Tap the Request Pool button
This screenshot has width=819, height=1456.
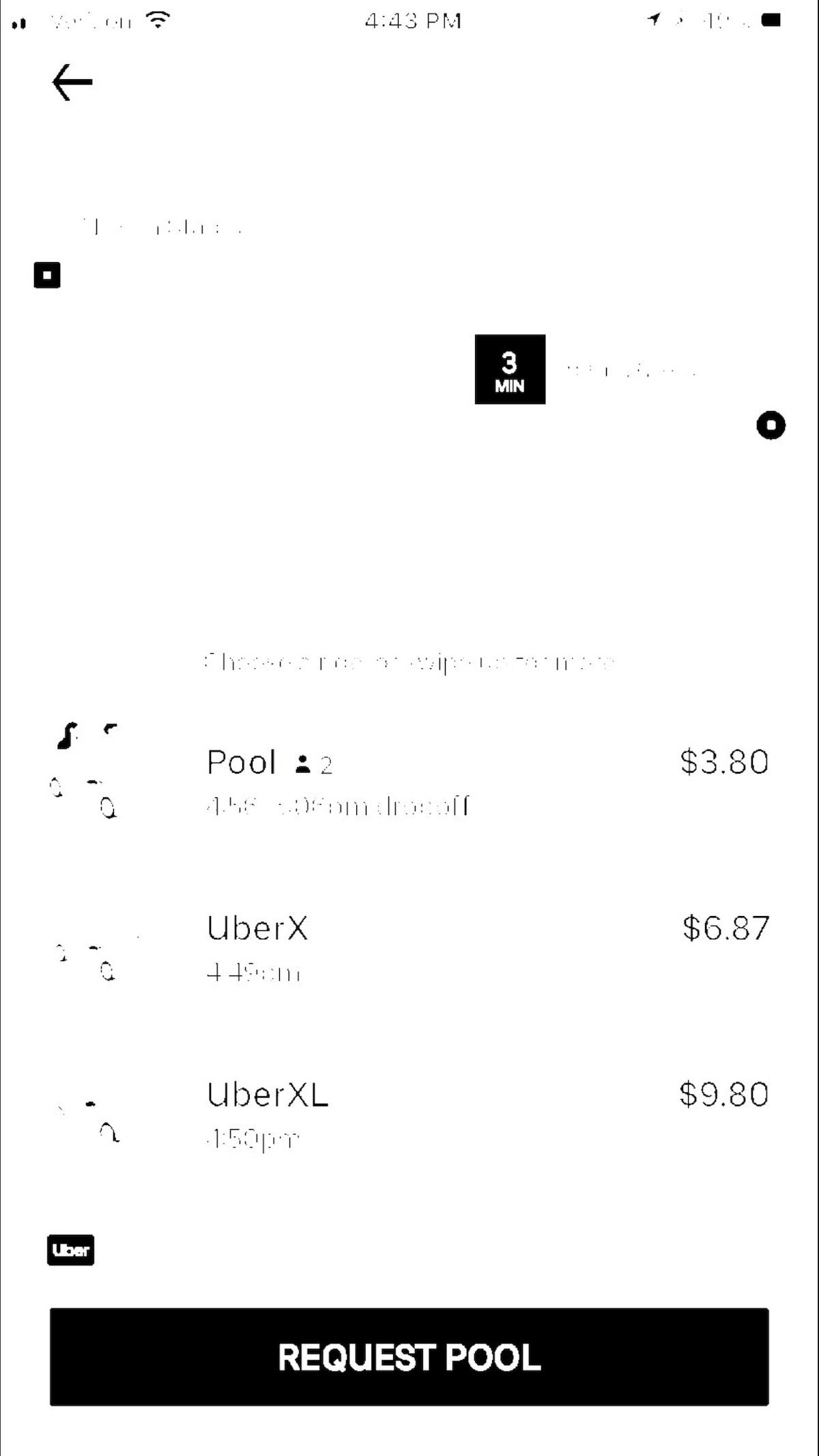coord(409,1356)
